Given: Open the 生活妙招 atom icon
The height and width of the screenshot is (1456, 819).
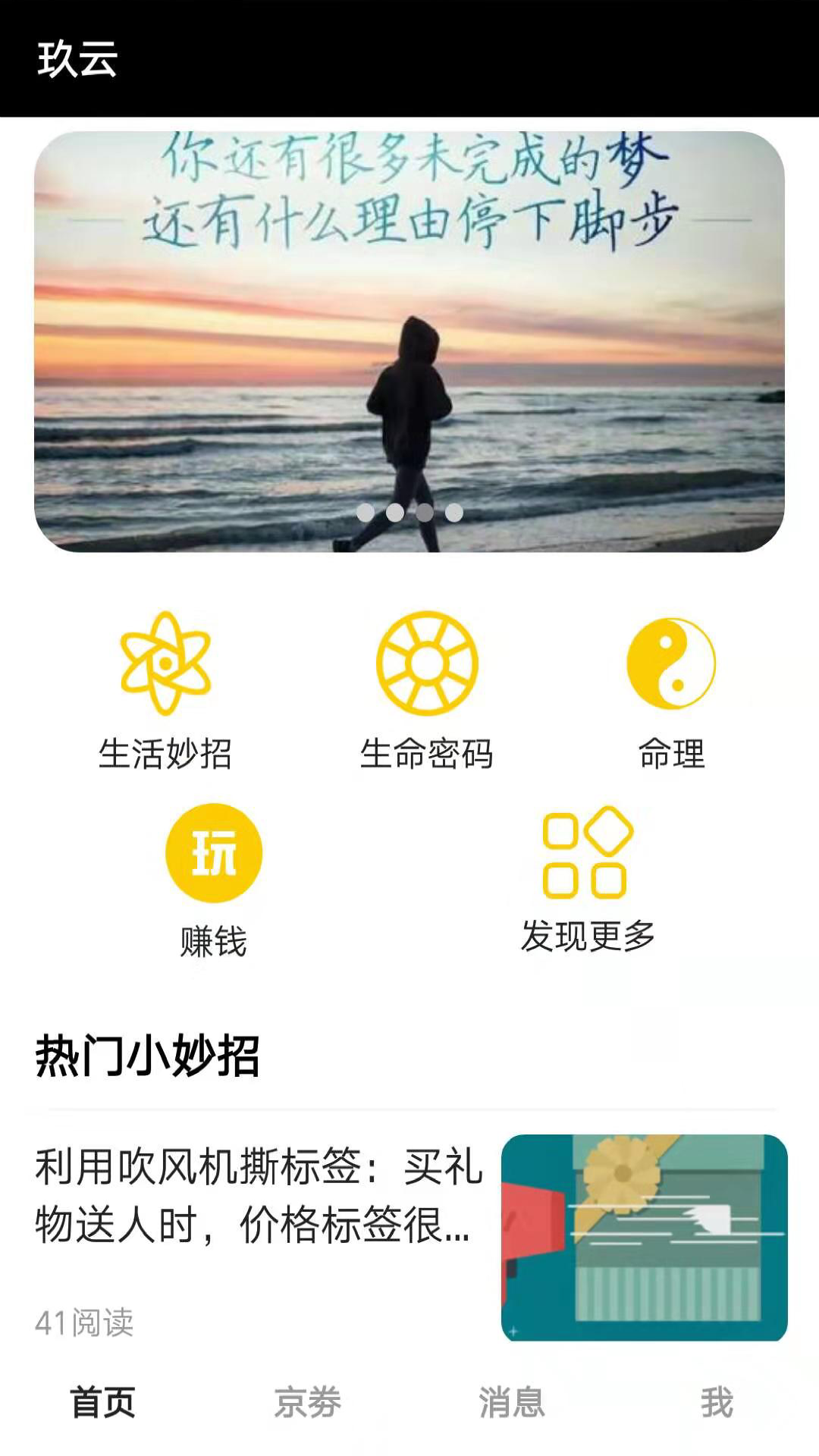Looking at the screenshot, I should point(165,664).
